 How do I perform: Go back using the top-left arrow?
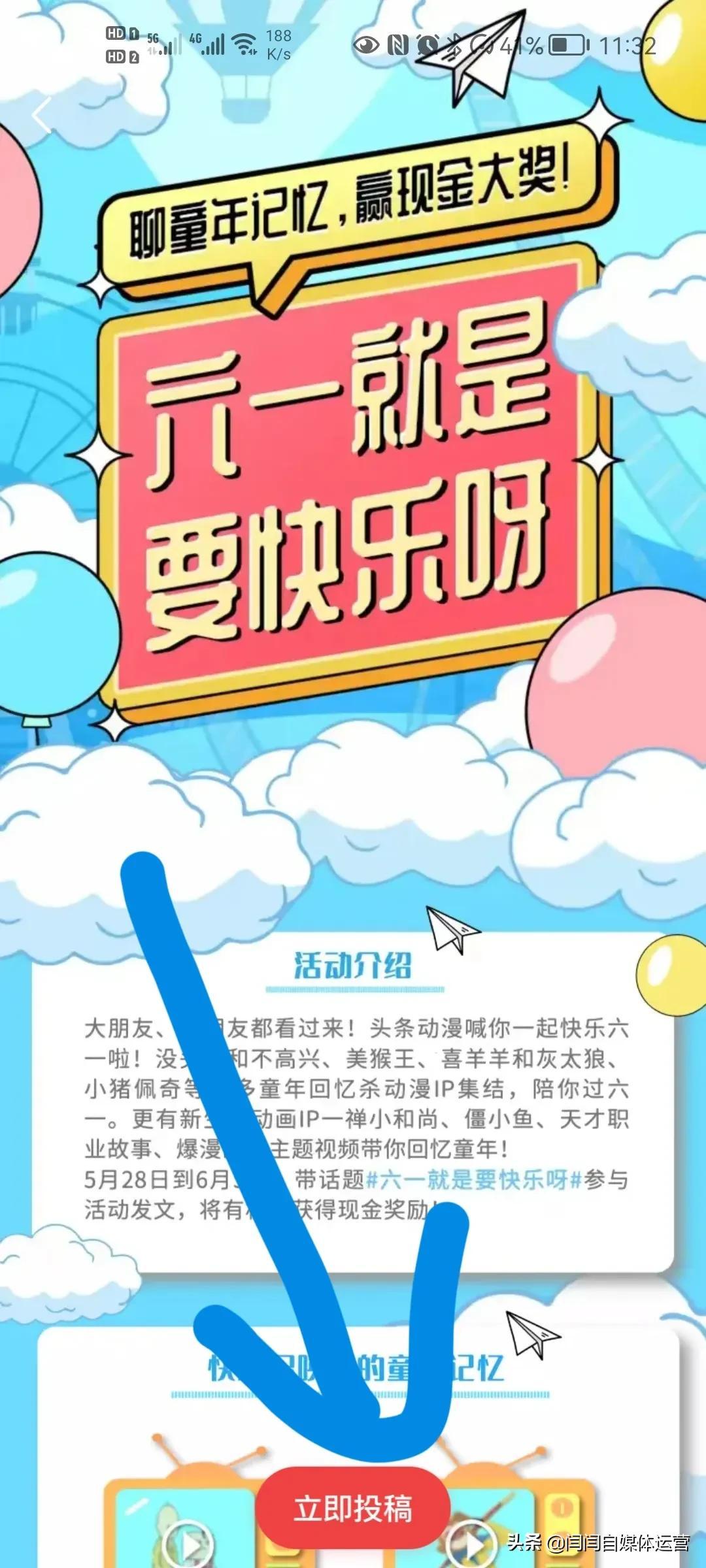click(42, 116)
